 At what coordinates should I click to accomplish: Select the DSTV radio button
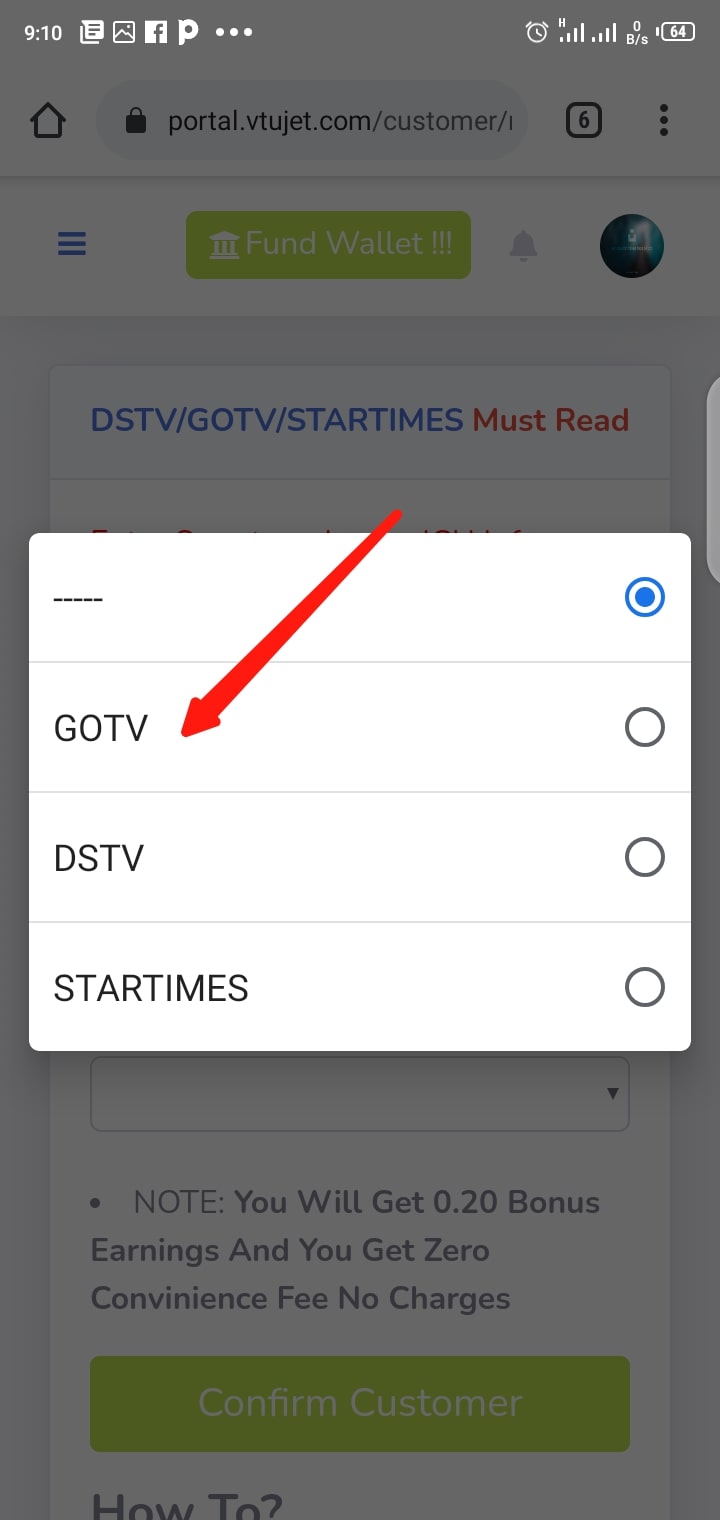[645, 857]
